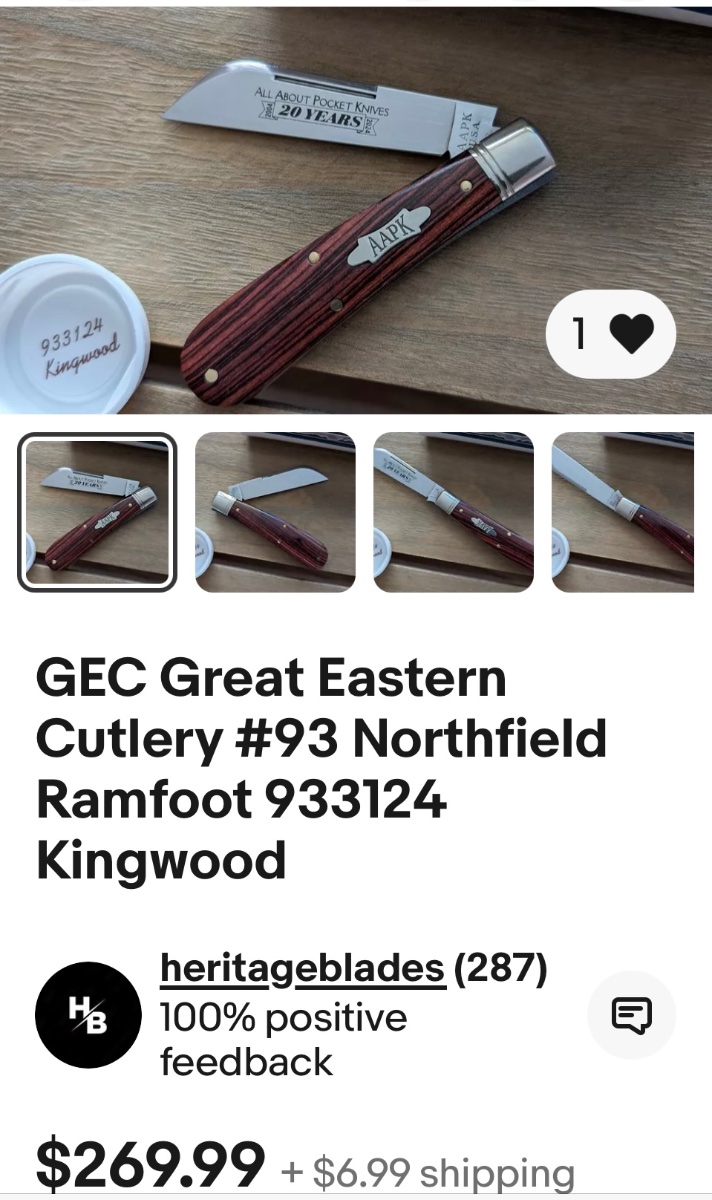
Task: Add this knife to your watchlist
Action: click(610, 334)
